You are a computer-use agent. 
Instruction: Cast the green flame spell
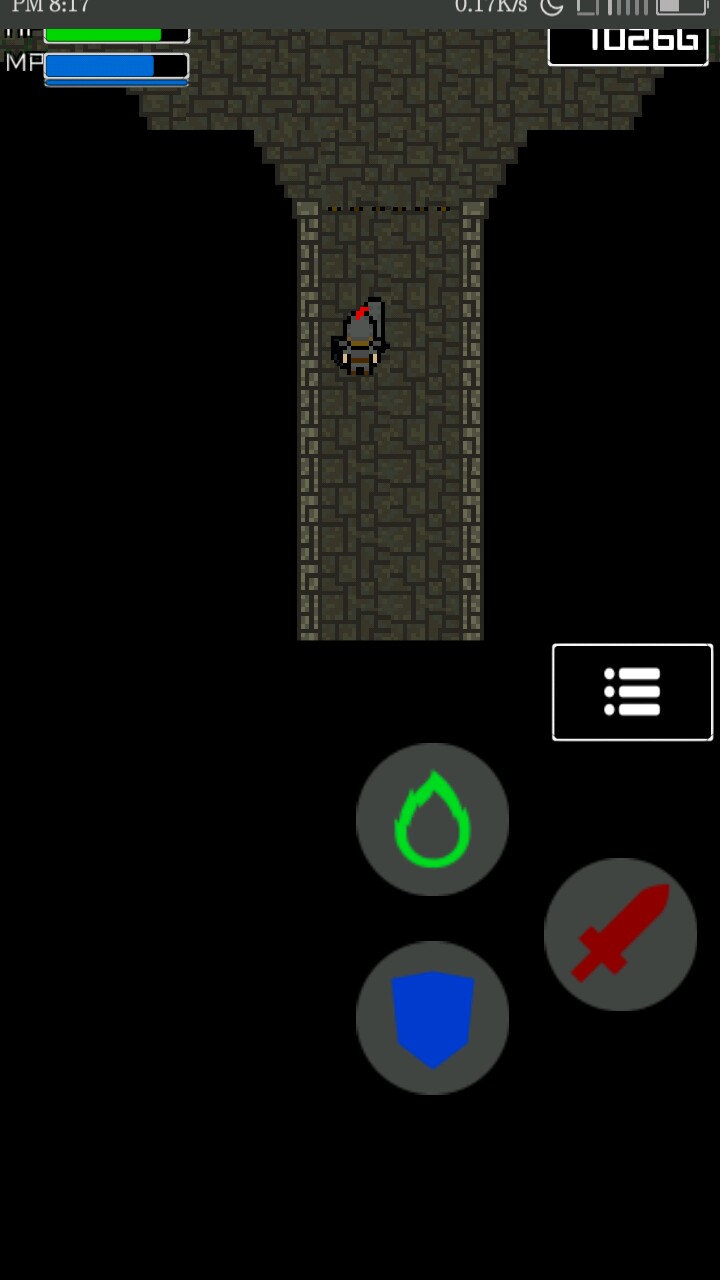432,819
